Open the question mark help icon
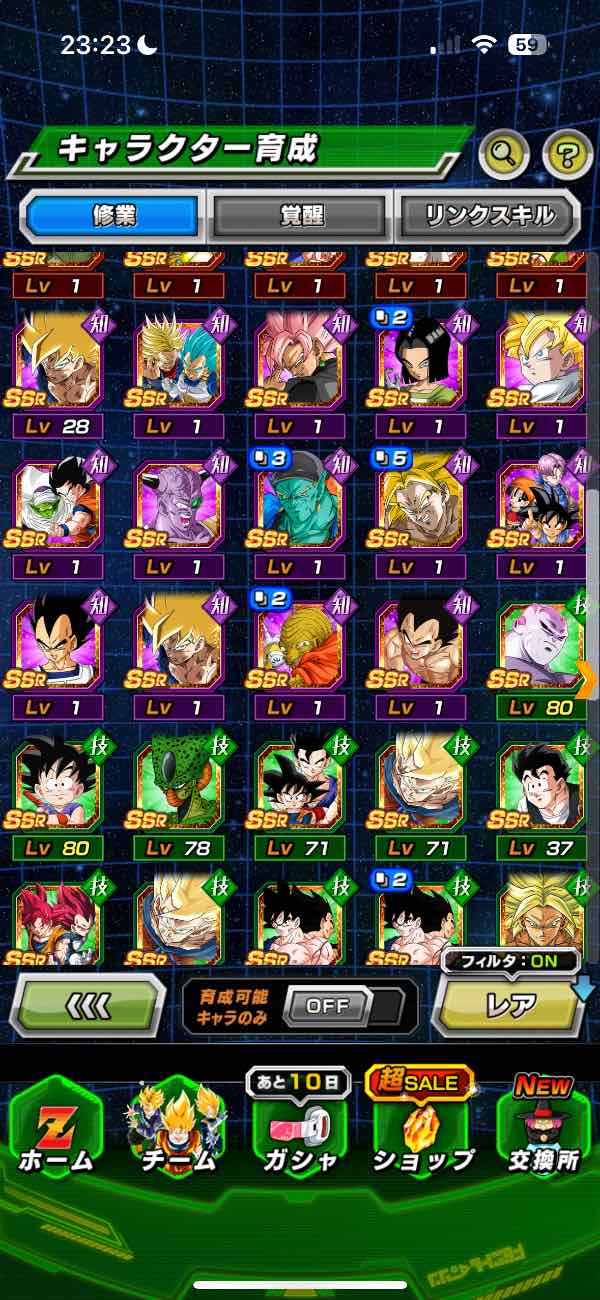 (x=567, y=154)
